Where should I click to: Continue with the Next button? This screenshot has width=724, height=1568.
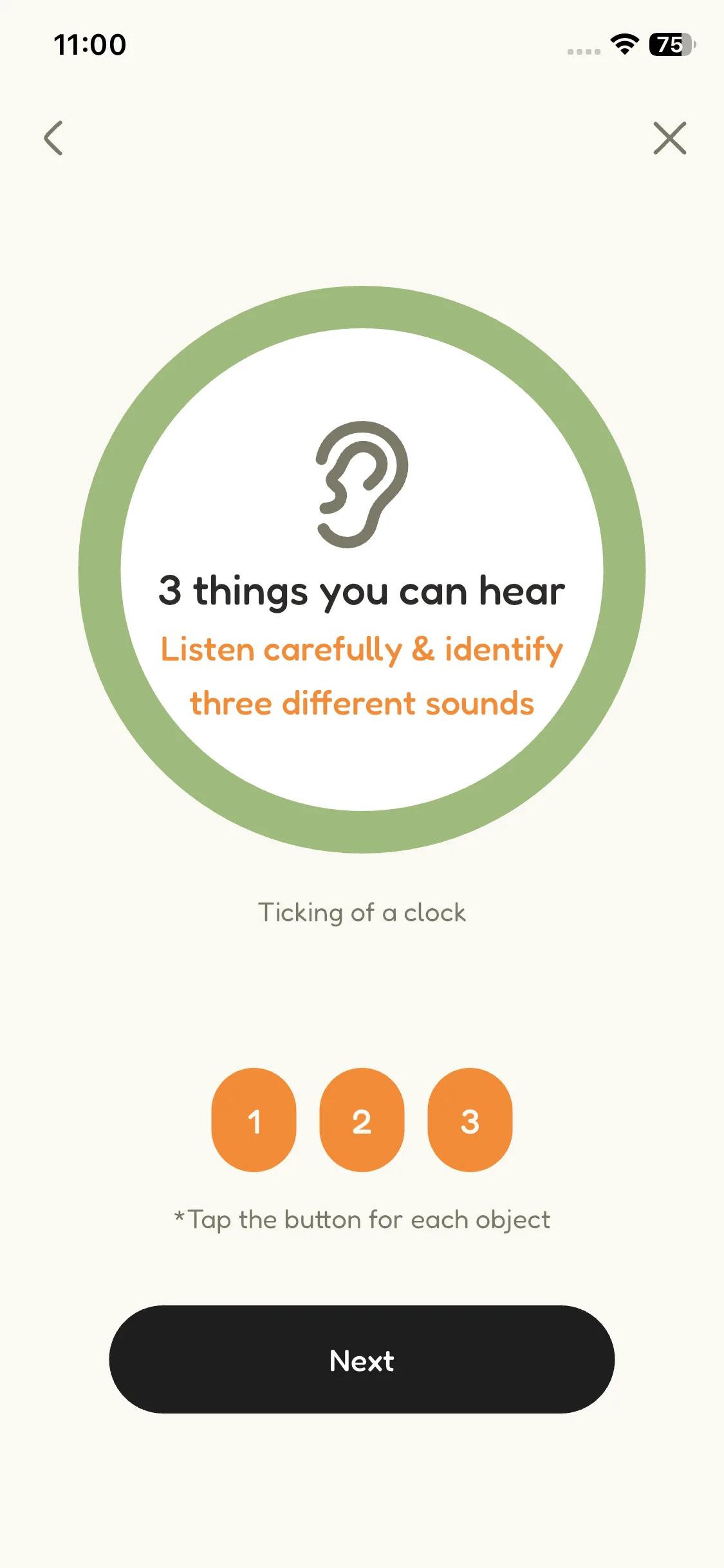coord(362,1359)
